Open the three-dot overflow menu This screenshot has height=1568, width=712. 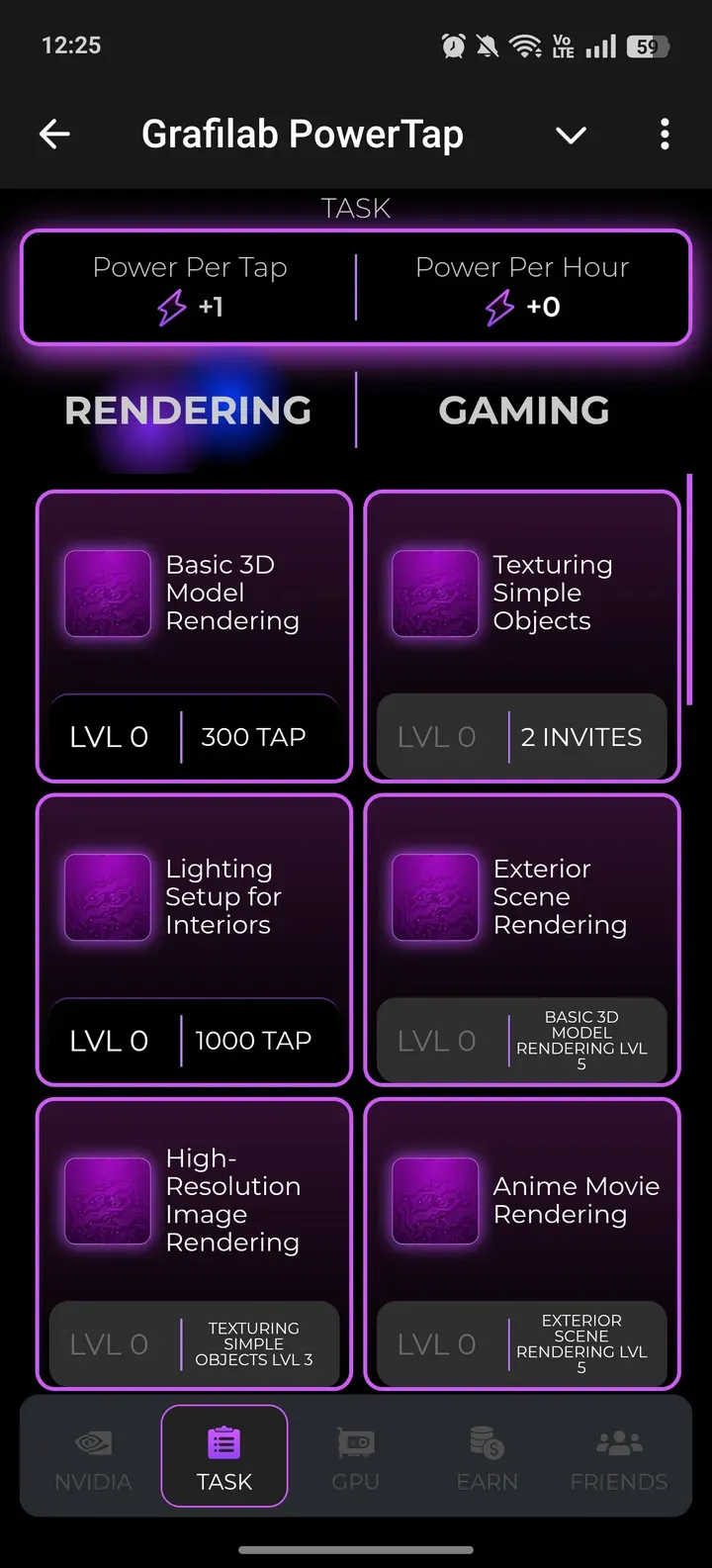tap(665, 134)
